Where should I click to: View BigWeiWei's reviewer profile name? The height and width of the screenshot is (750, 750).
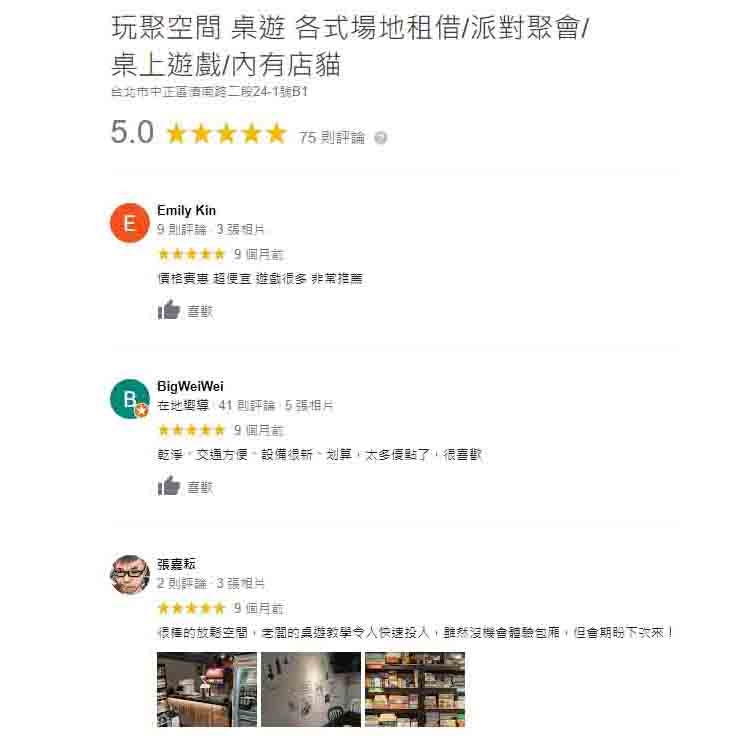coord(190,387)
